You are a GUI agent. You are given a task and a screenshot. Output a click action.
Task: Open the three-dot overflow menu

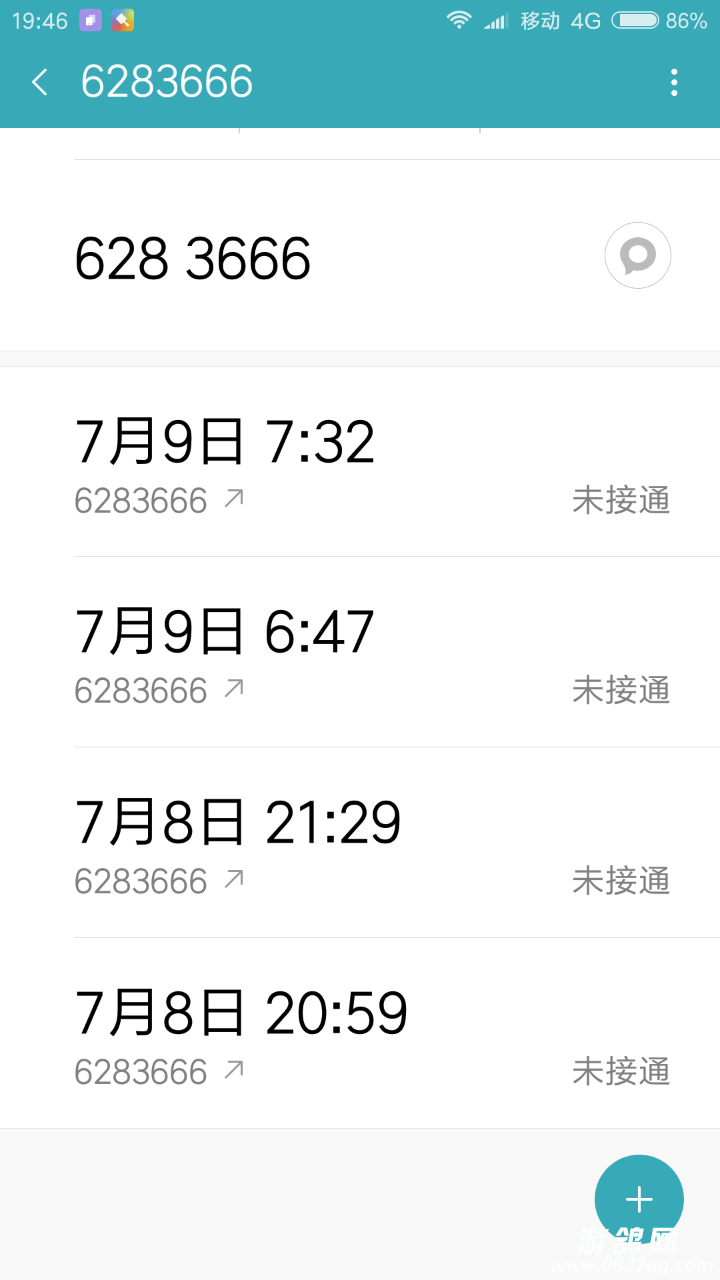pyautogui.click(x=674, y=82)
